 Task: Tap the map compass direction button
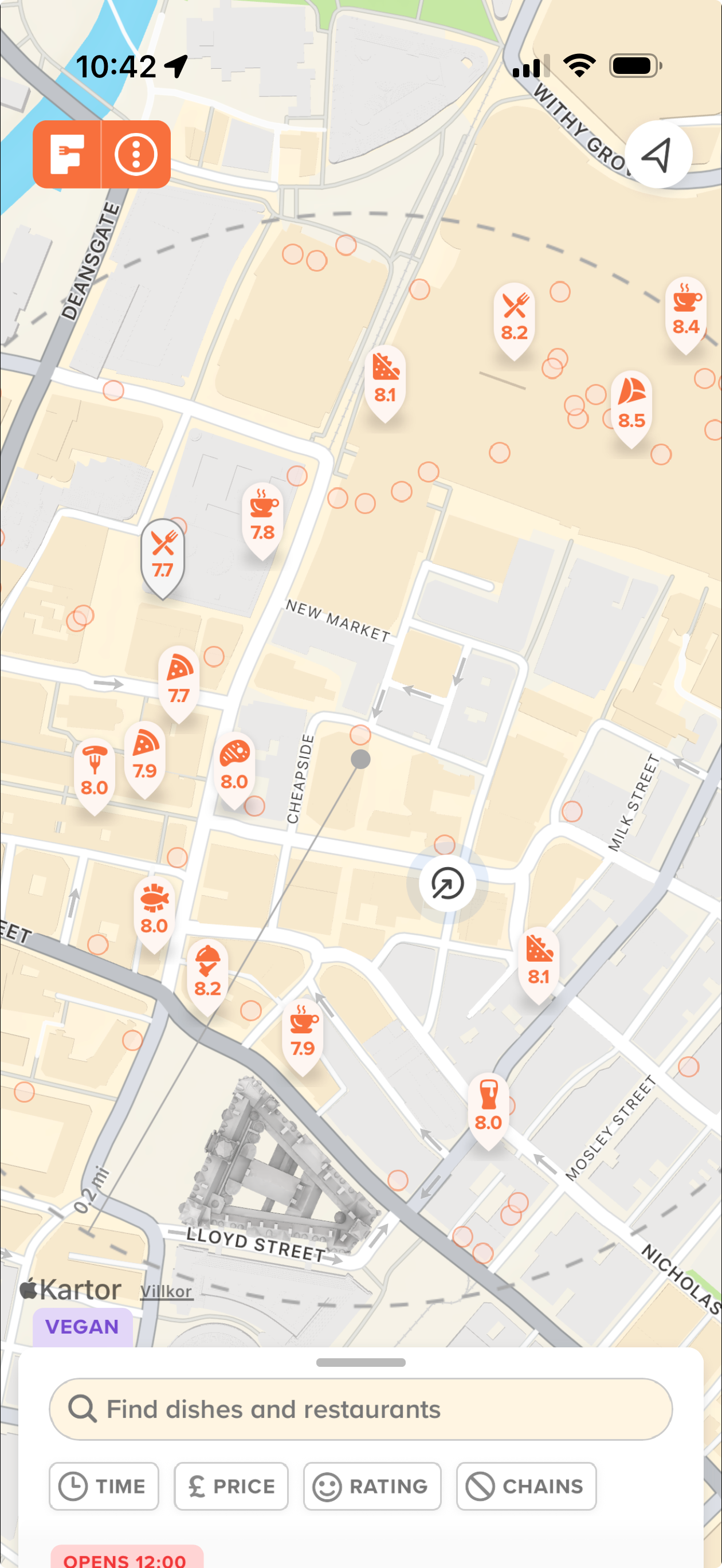tap(448, 883)
